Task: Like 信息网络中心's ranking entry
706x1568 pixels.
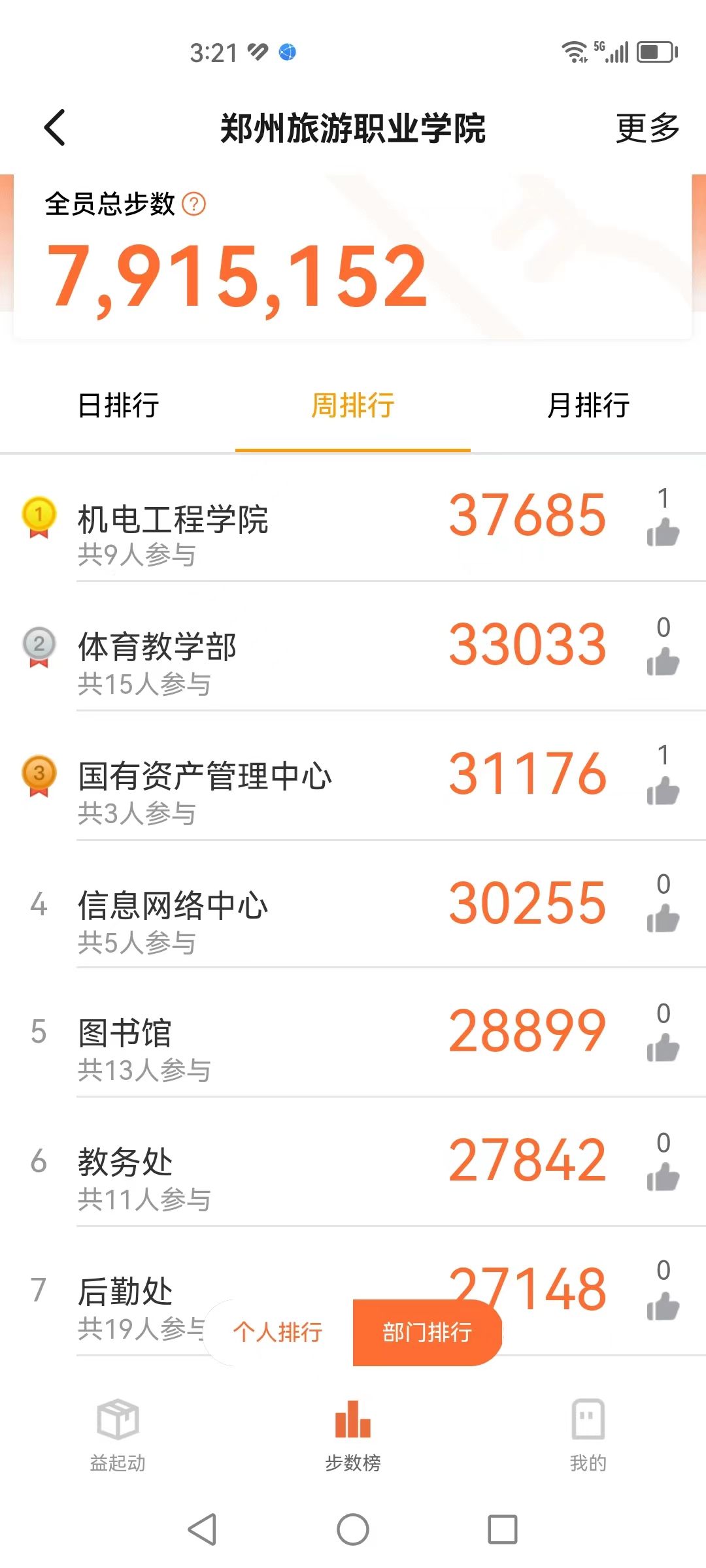Action: pos(663,918)
